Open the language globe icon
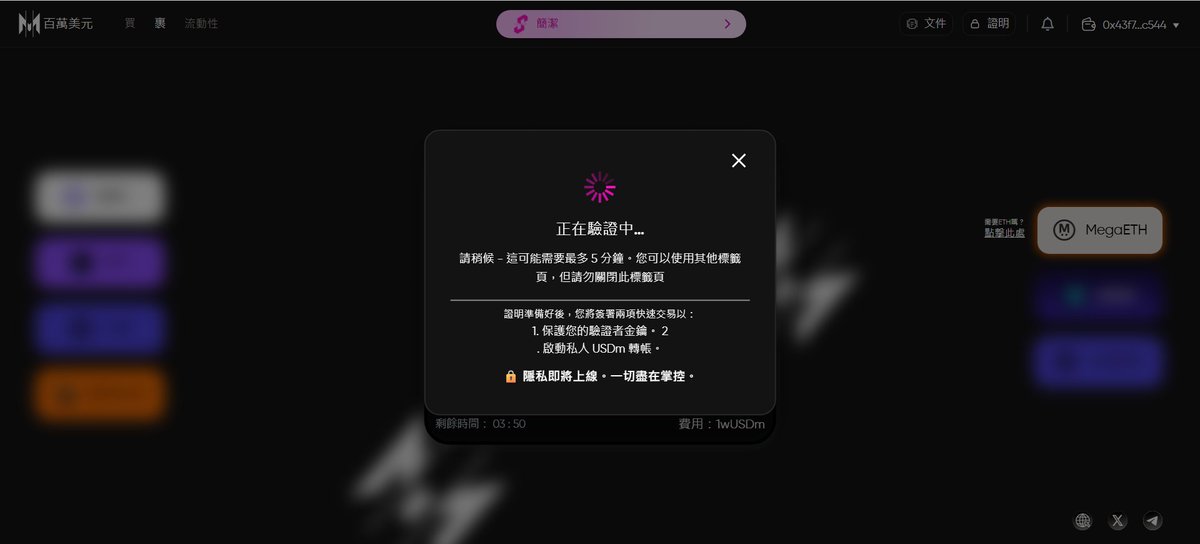The image size is (1200, 544). (x=1082, y=521)
